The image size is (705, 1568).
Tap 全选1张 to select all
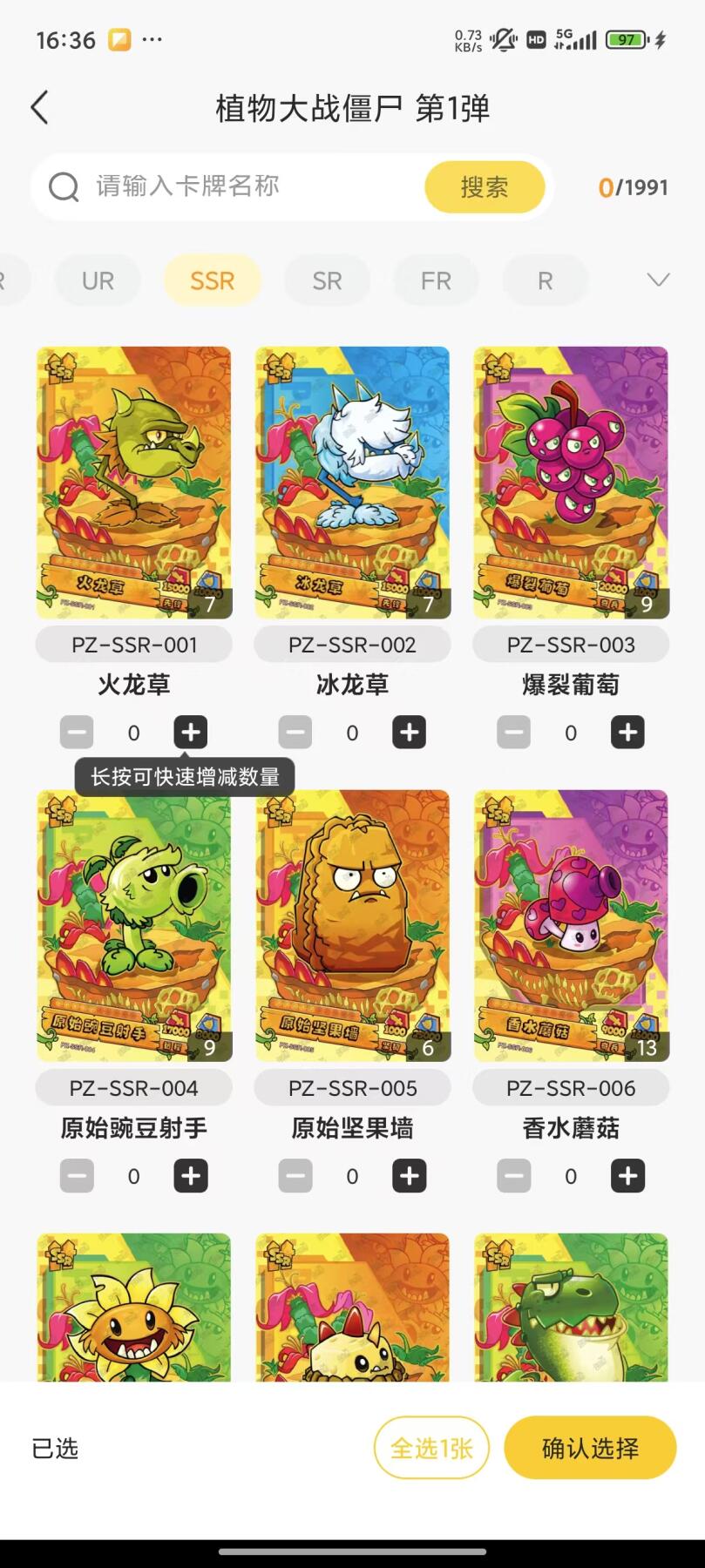(431, 1448)
